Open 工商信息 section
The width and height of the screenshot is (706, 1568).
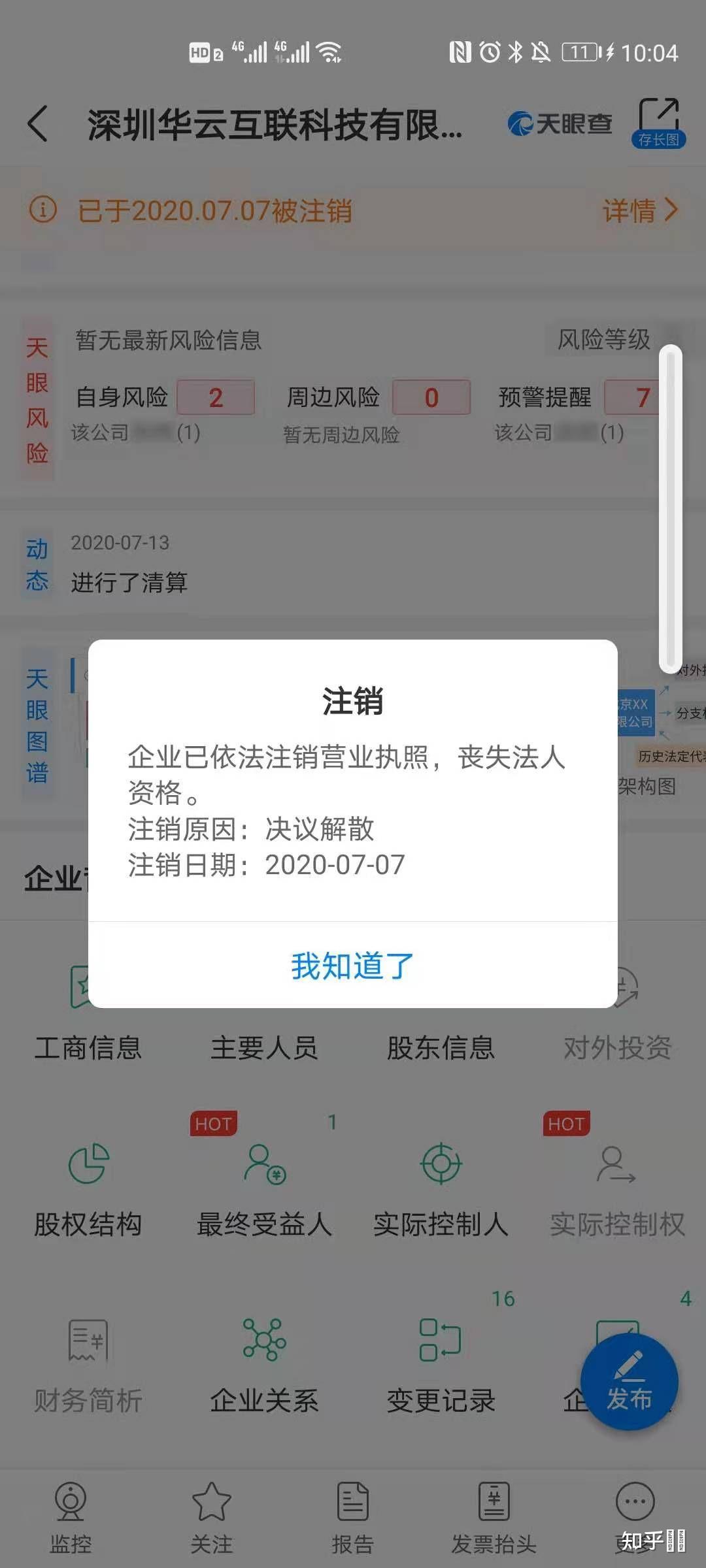tap(88, 1047)
